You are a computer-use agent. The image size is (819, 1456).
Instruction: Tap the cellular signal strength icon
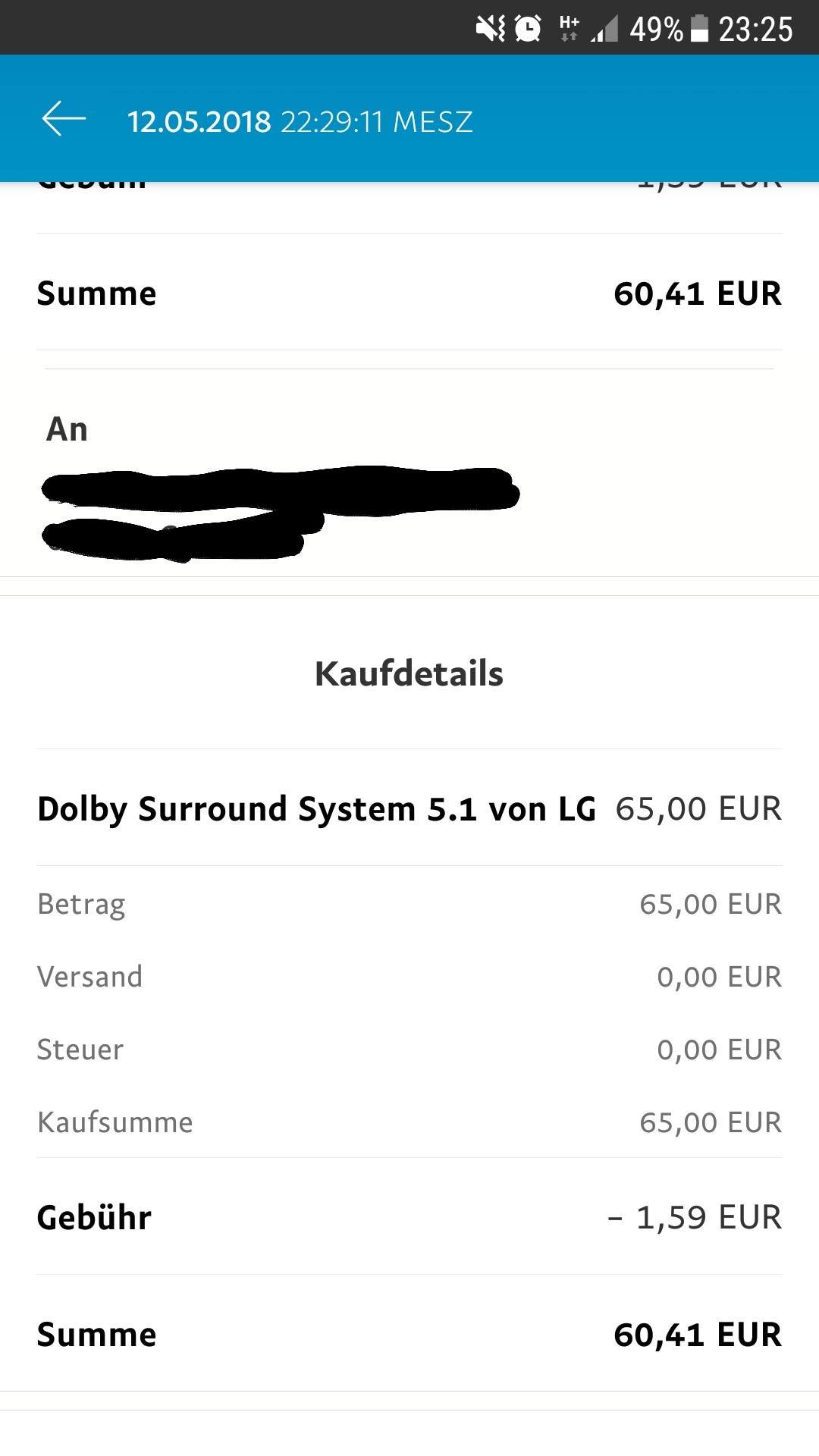point(606,27)
